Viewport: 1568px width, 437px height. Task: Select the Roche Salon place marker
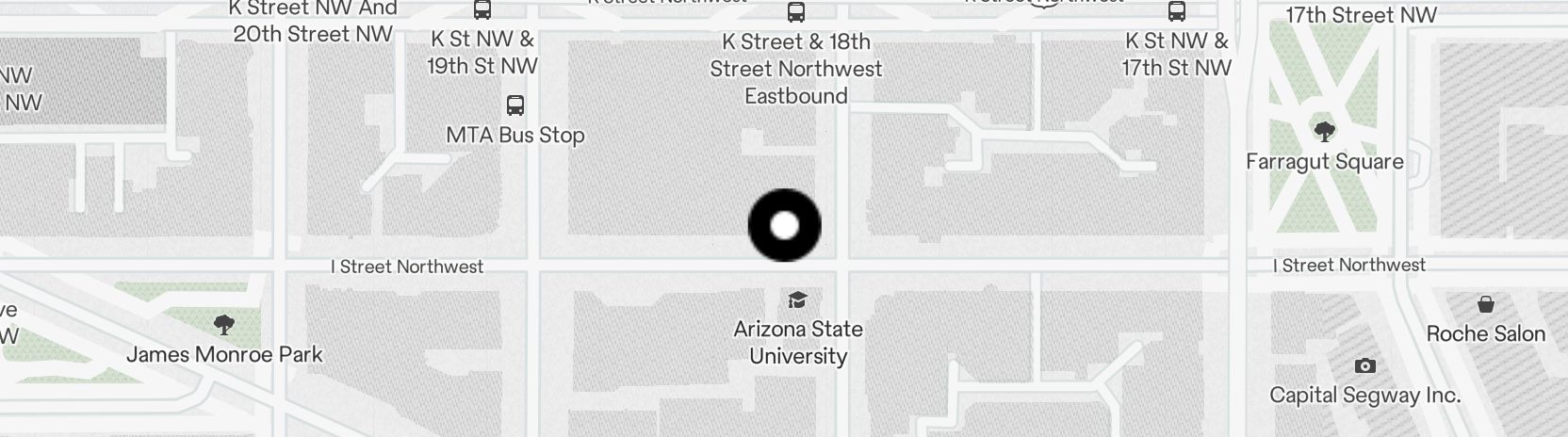pyautogui.click(x=1485, y=304)
